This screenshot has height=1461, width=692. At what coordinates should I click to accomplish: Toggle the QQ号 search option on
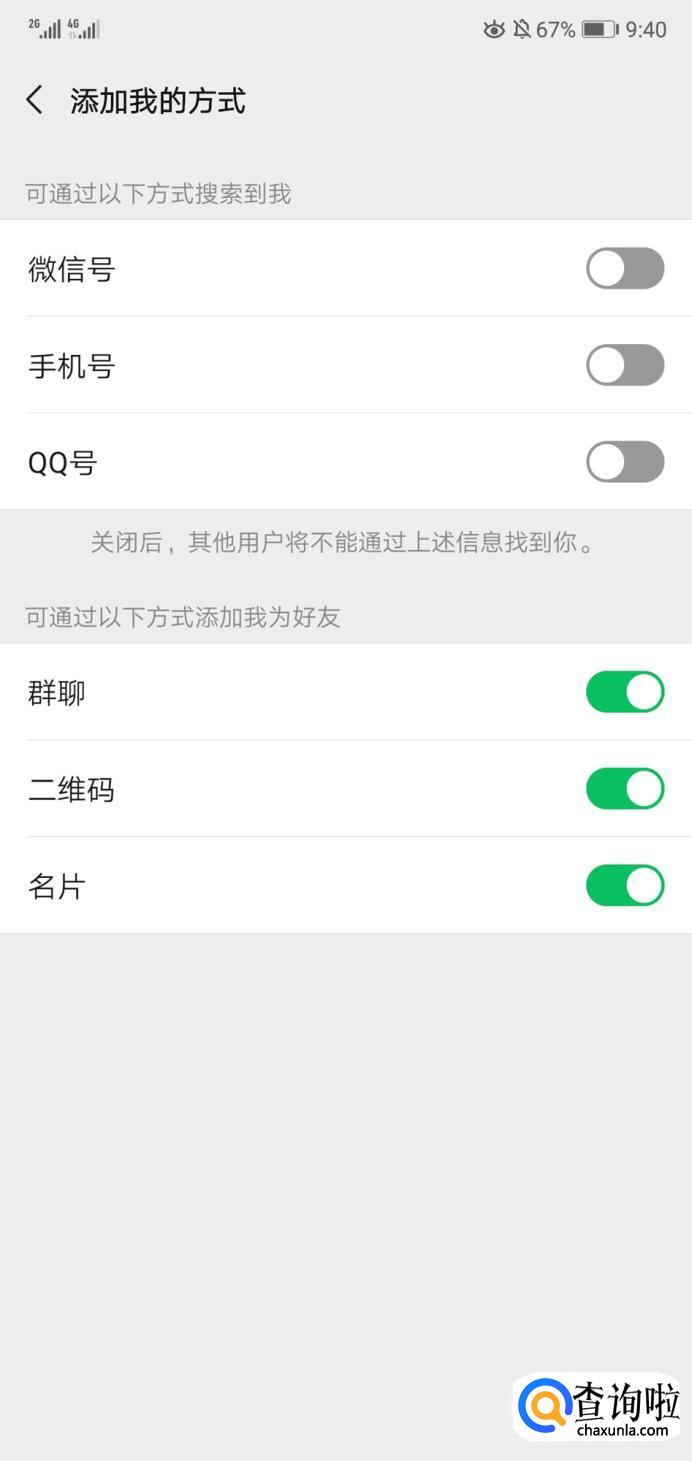click(x=625, y=462)
